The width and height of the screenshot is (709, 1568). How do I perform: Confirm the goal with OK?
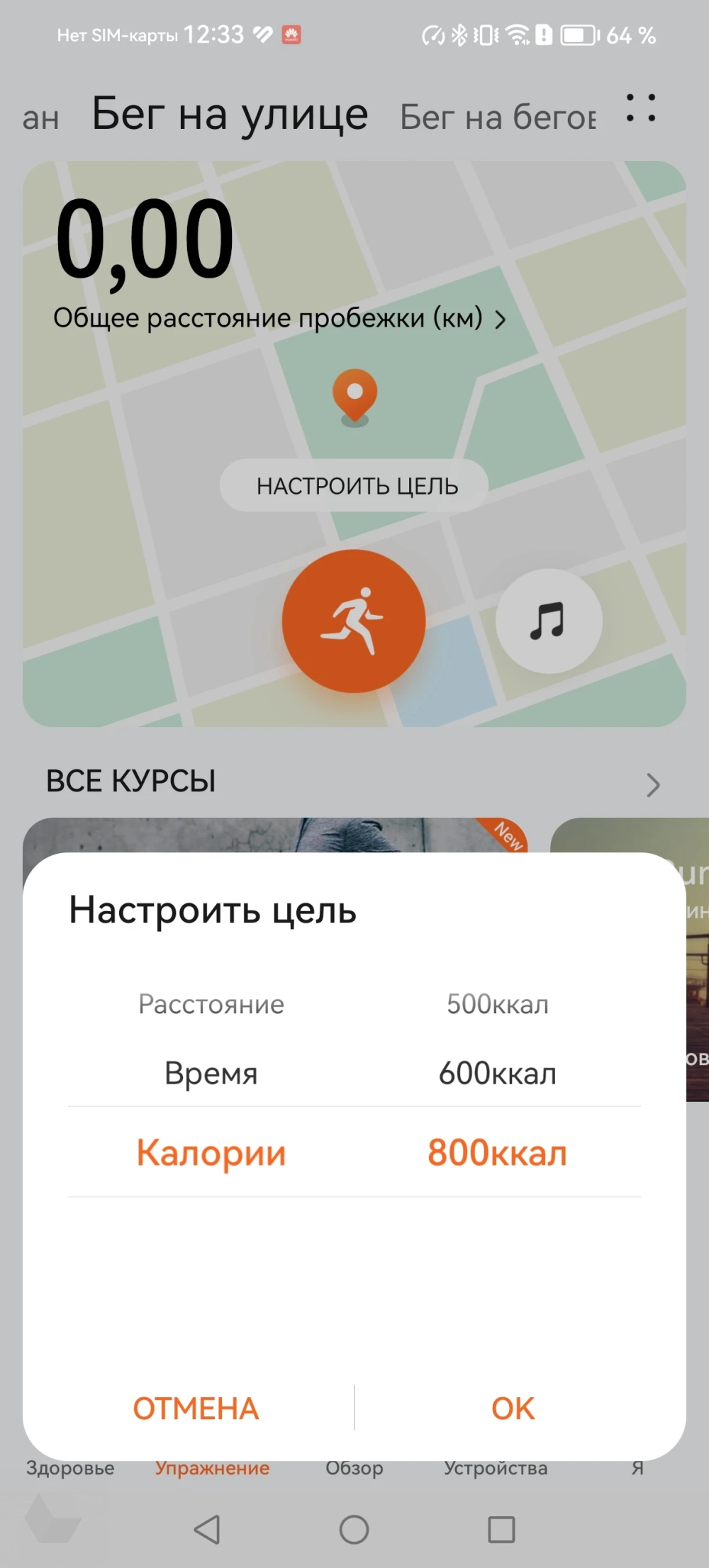(513, 1408)
